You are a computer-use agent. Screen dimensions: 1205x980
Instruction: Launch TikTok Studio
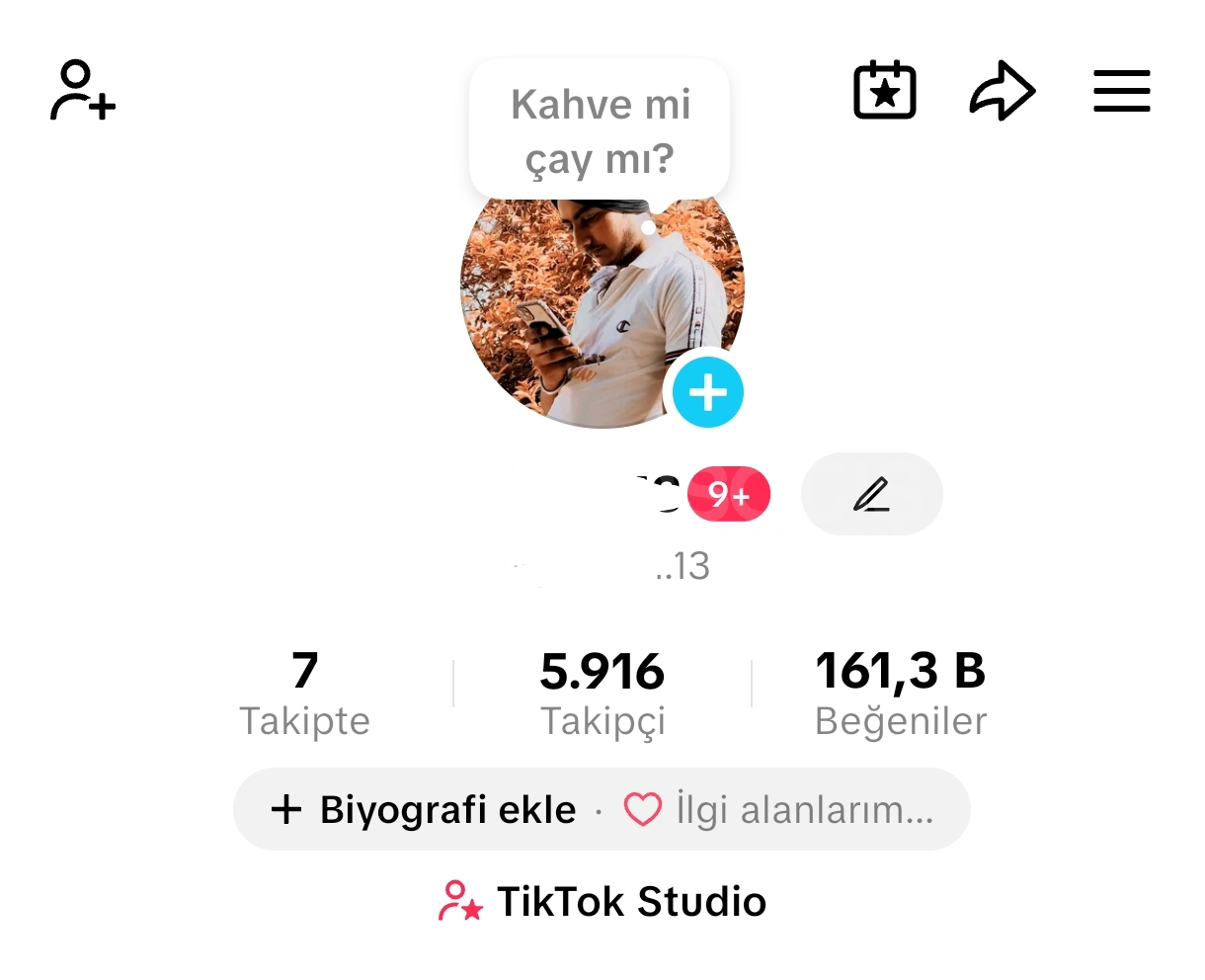point(602,901)
